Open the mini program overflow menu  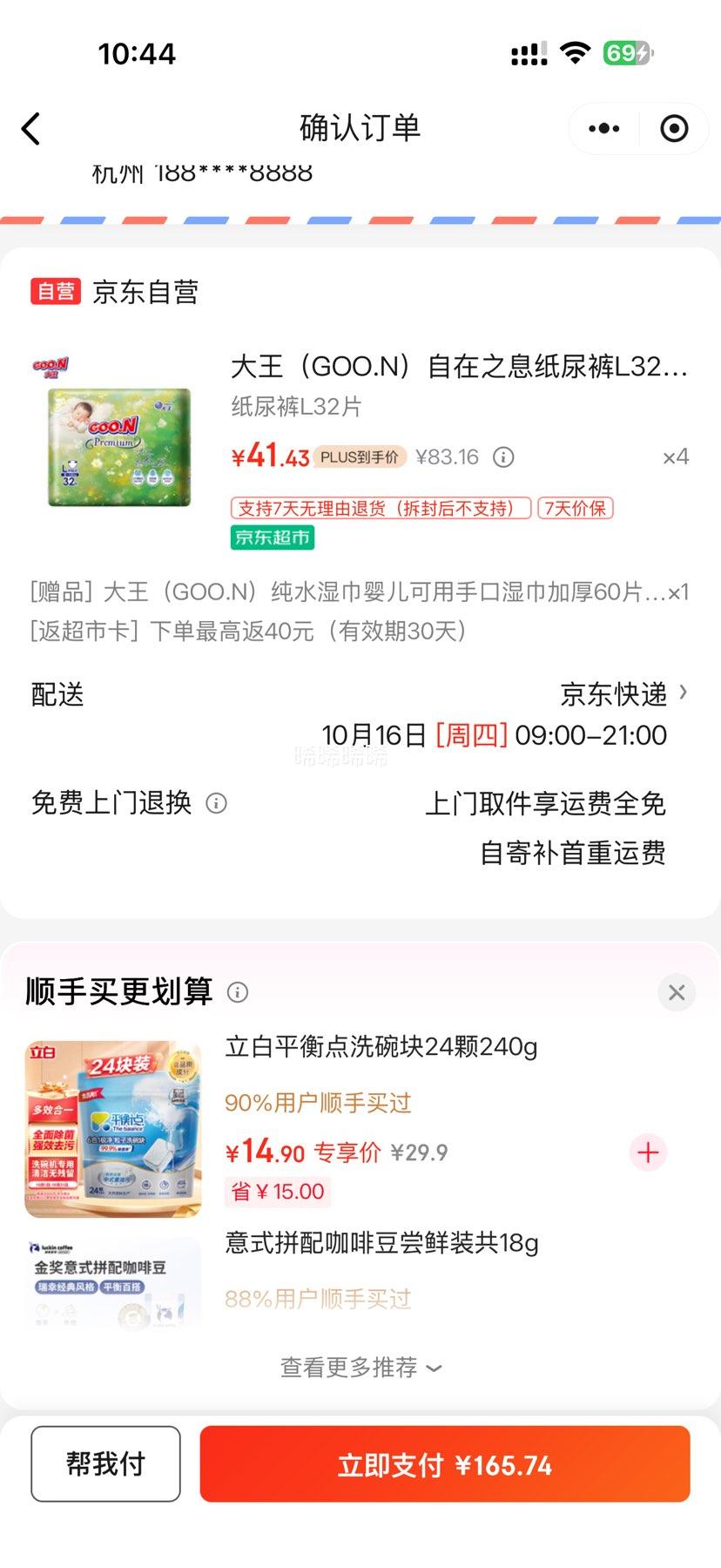pyautogui.click(x=604, y=129)
